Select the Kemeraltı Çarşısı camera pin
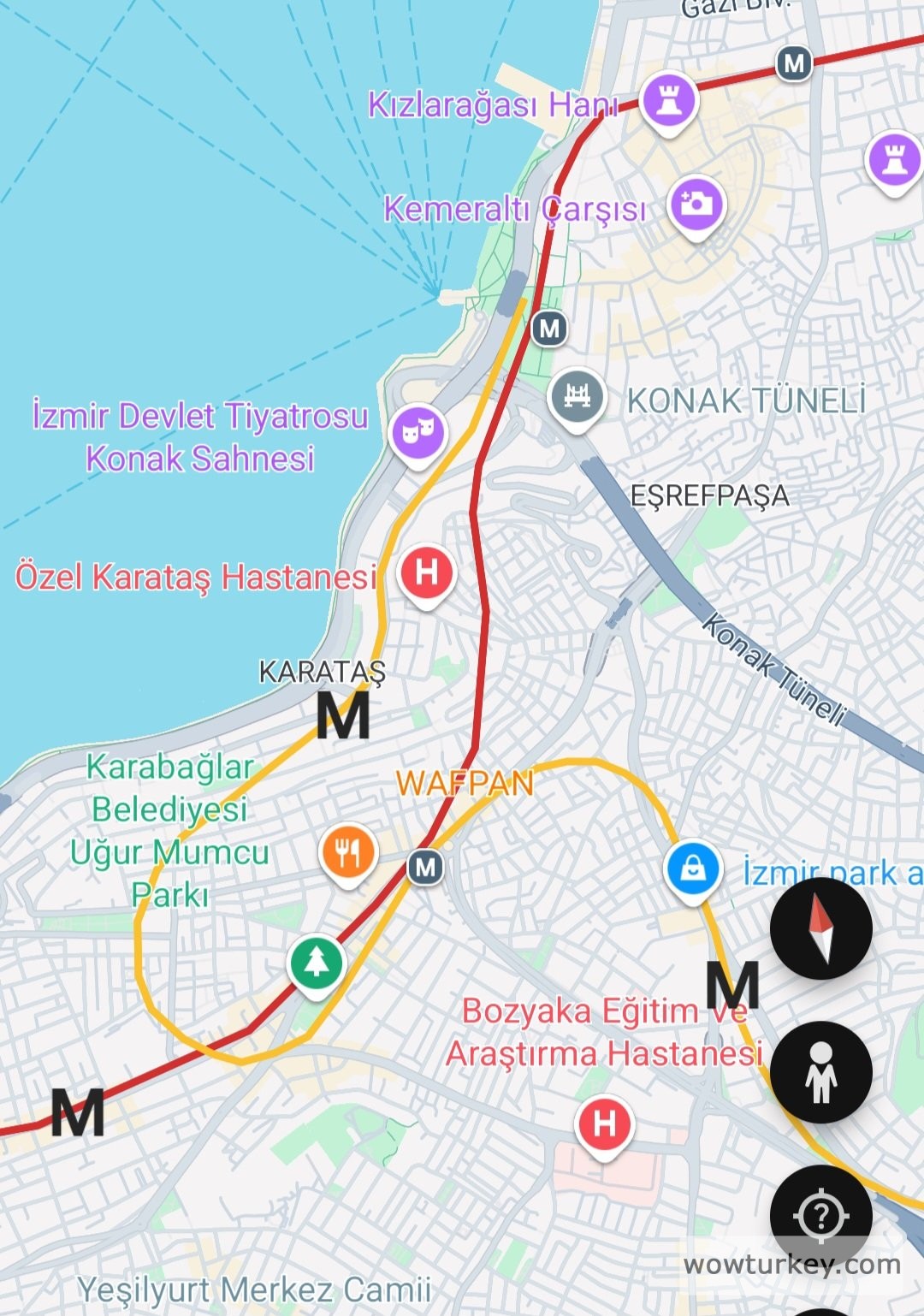 tap(696, 205)
